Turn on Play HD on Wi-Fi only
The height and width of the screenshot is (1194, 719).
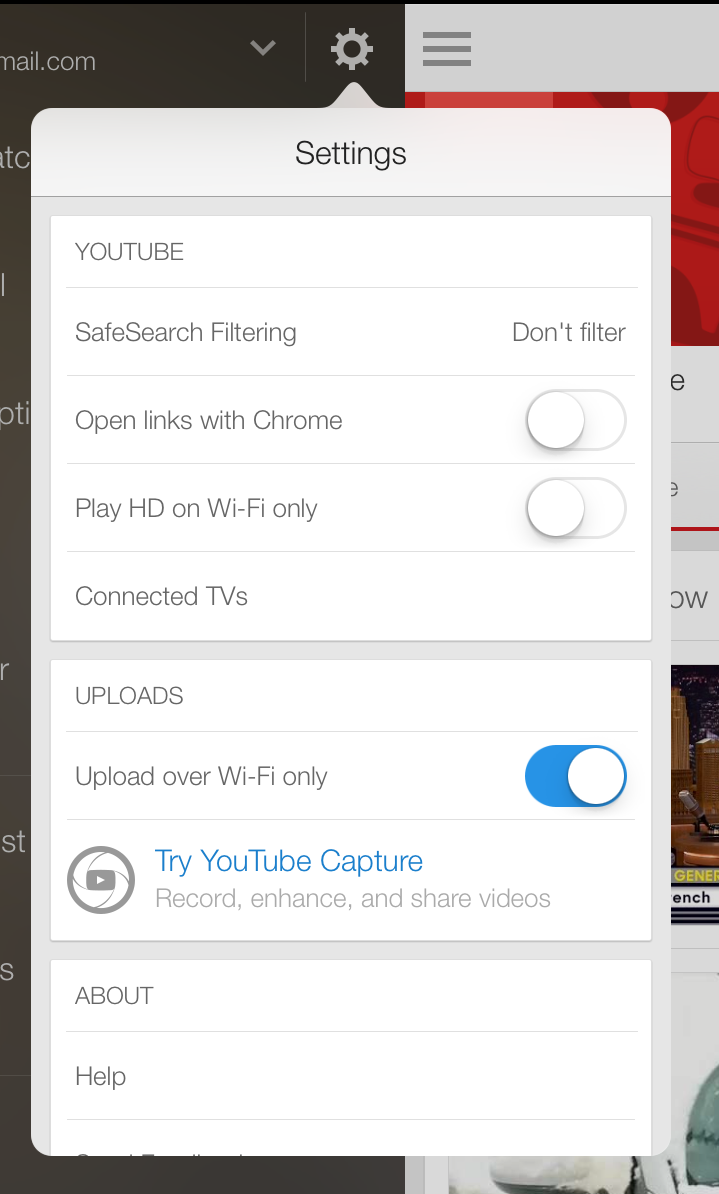click(576, 508)
